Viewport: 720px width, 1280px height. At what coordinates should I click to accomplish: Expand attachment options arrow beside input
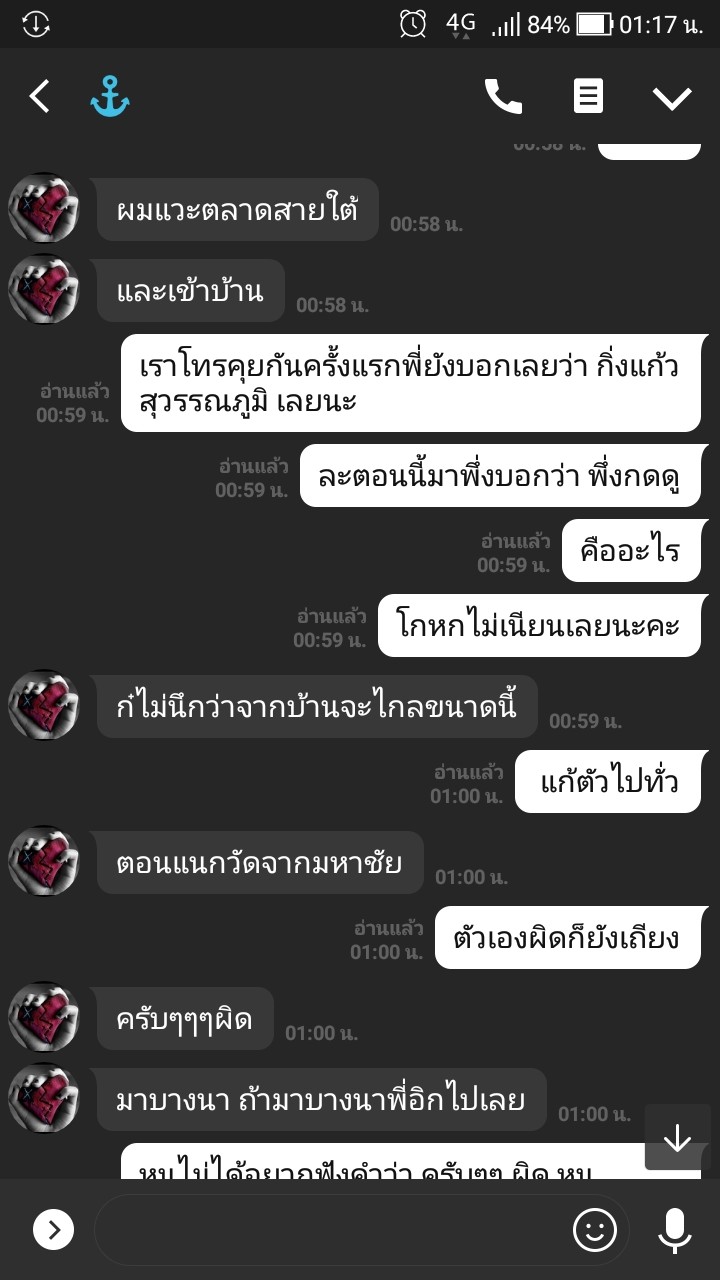pyautogui.click(x=54, y=1229)
